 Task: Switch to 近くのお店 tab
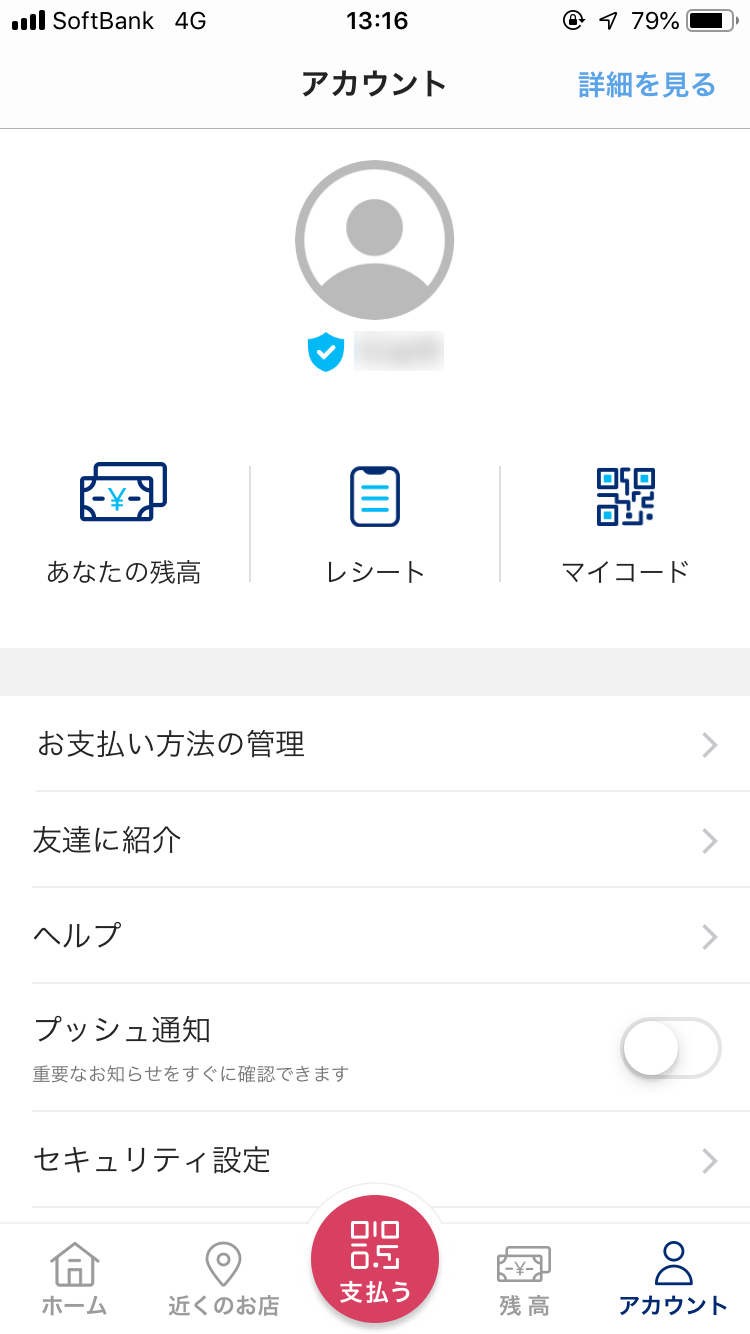click(x=223, y=1278)
